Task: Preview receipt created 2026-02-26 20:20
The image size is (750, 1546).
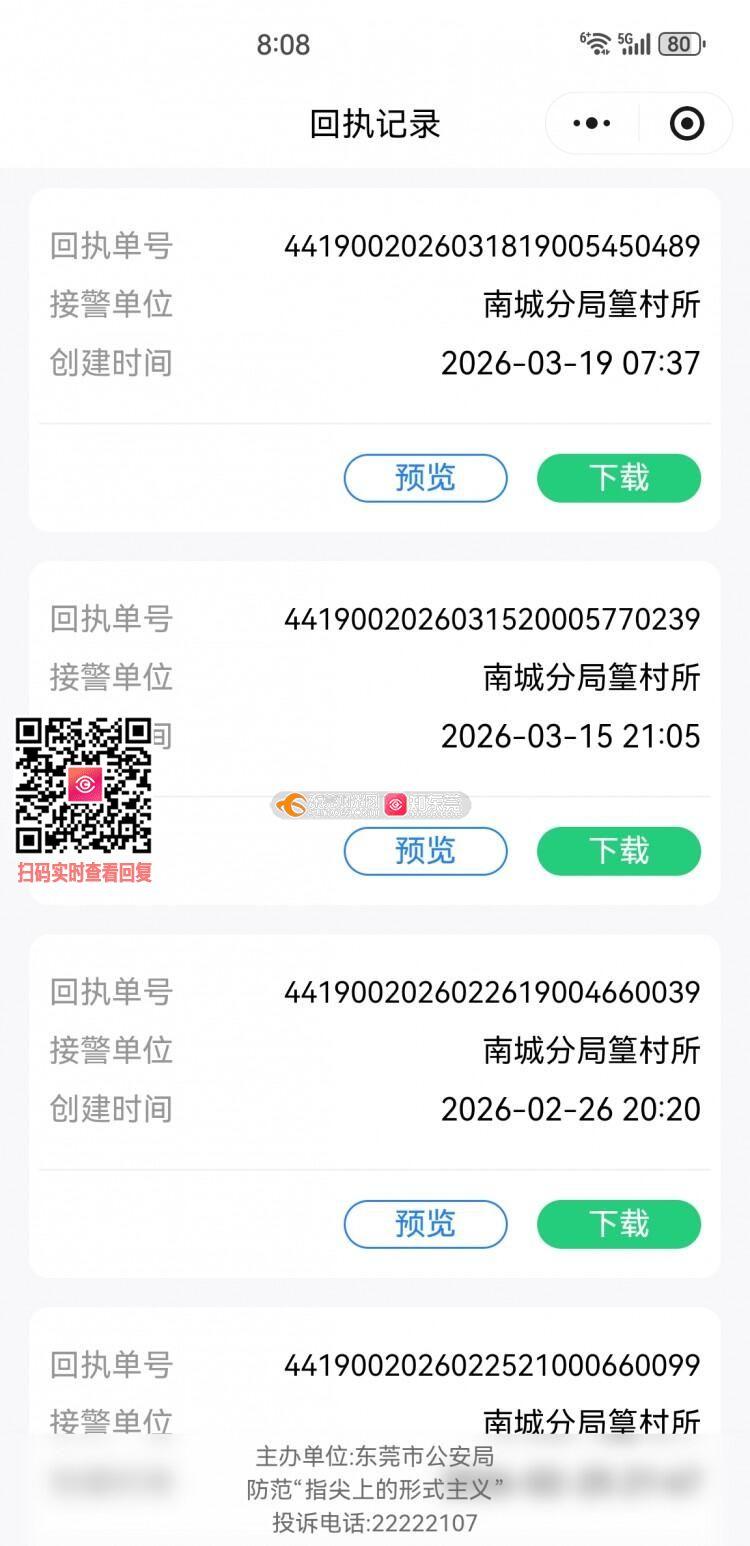Action: click(x=425, y=1224)
